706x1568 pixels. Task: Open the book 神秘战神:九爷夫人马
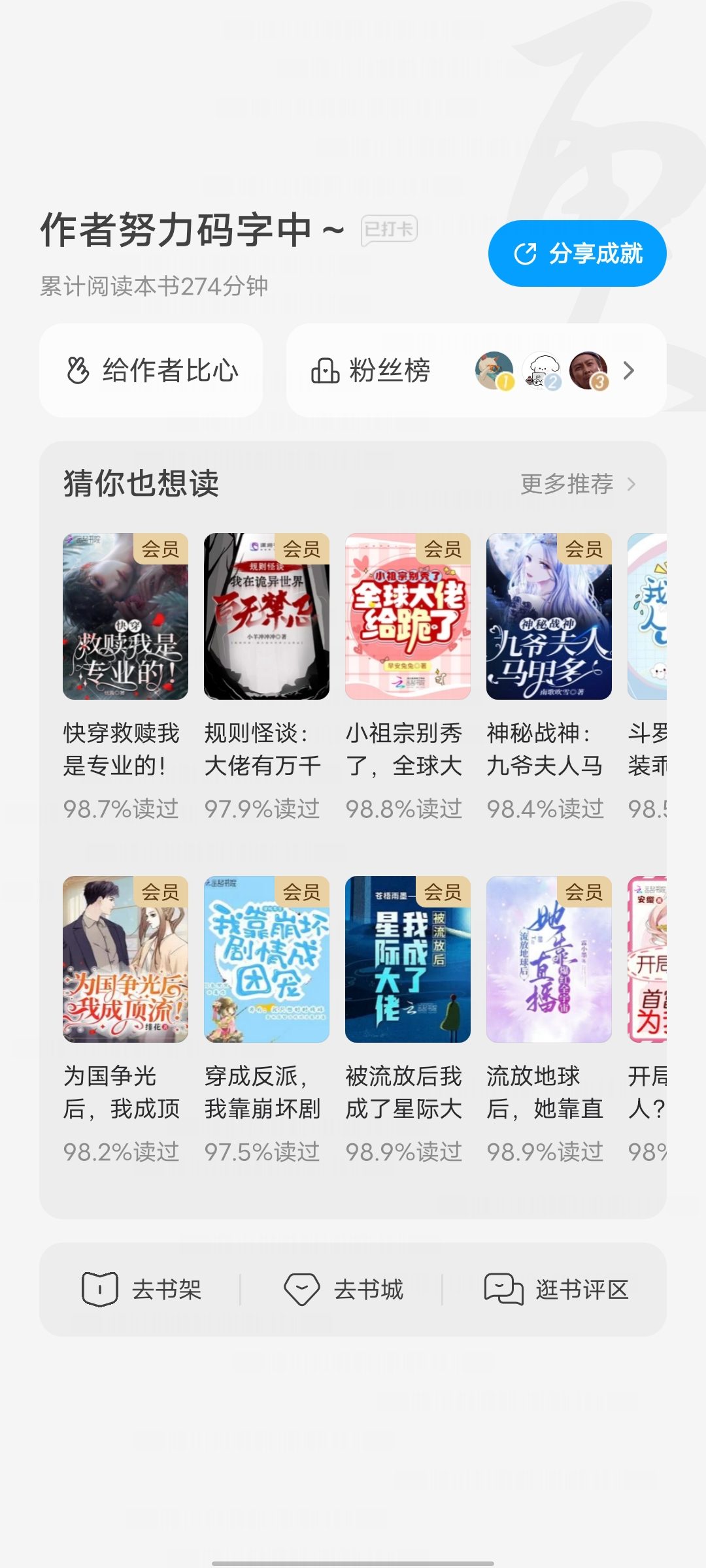(549, 677)
